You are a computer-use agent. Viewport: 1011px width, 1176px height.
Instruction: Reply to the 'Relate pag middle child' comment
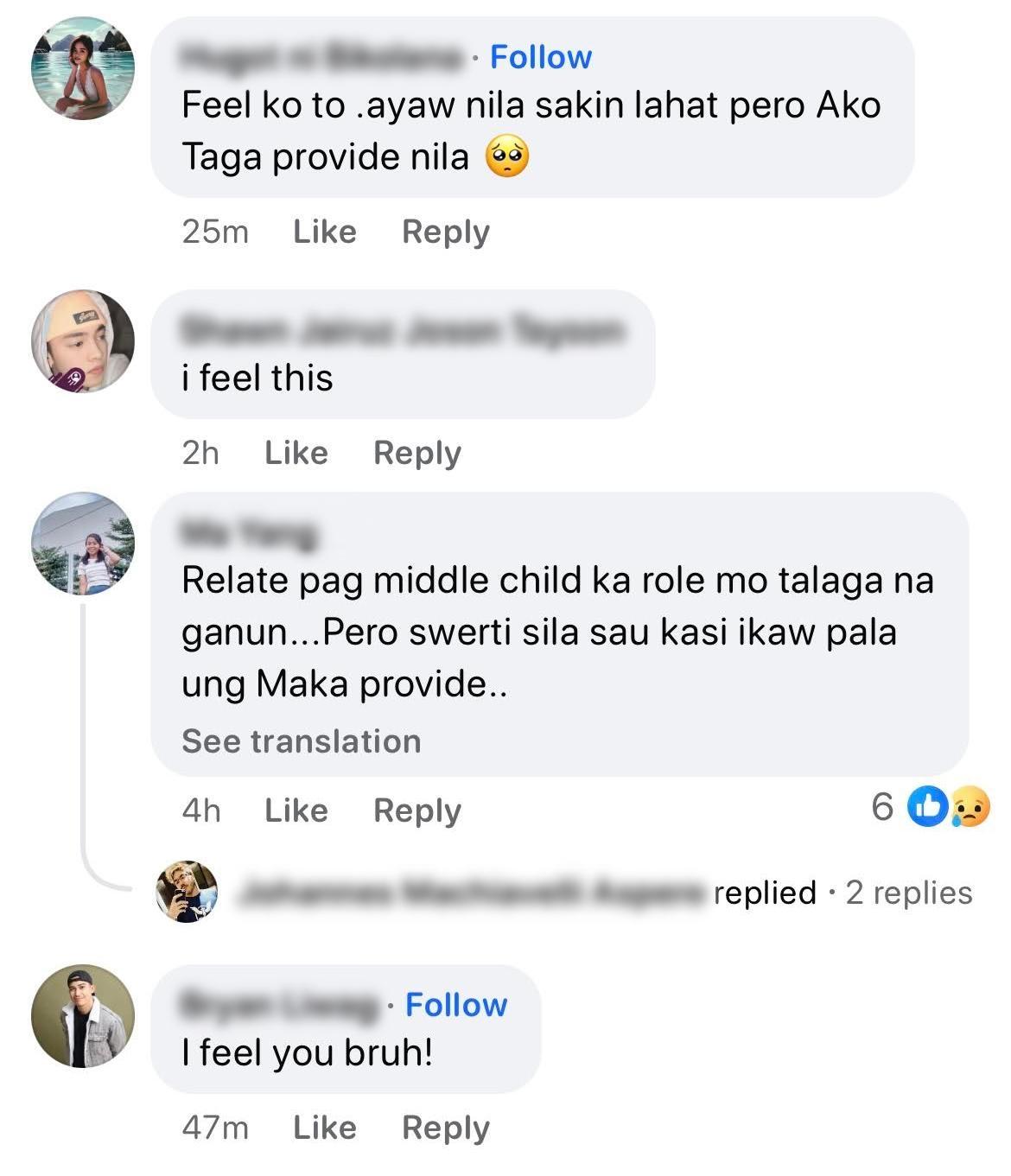[416, 810]
